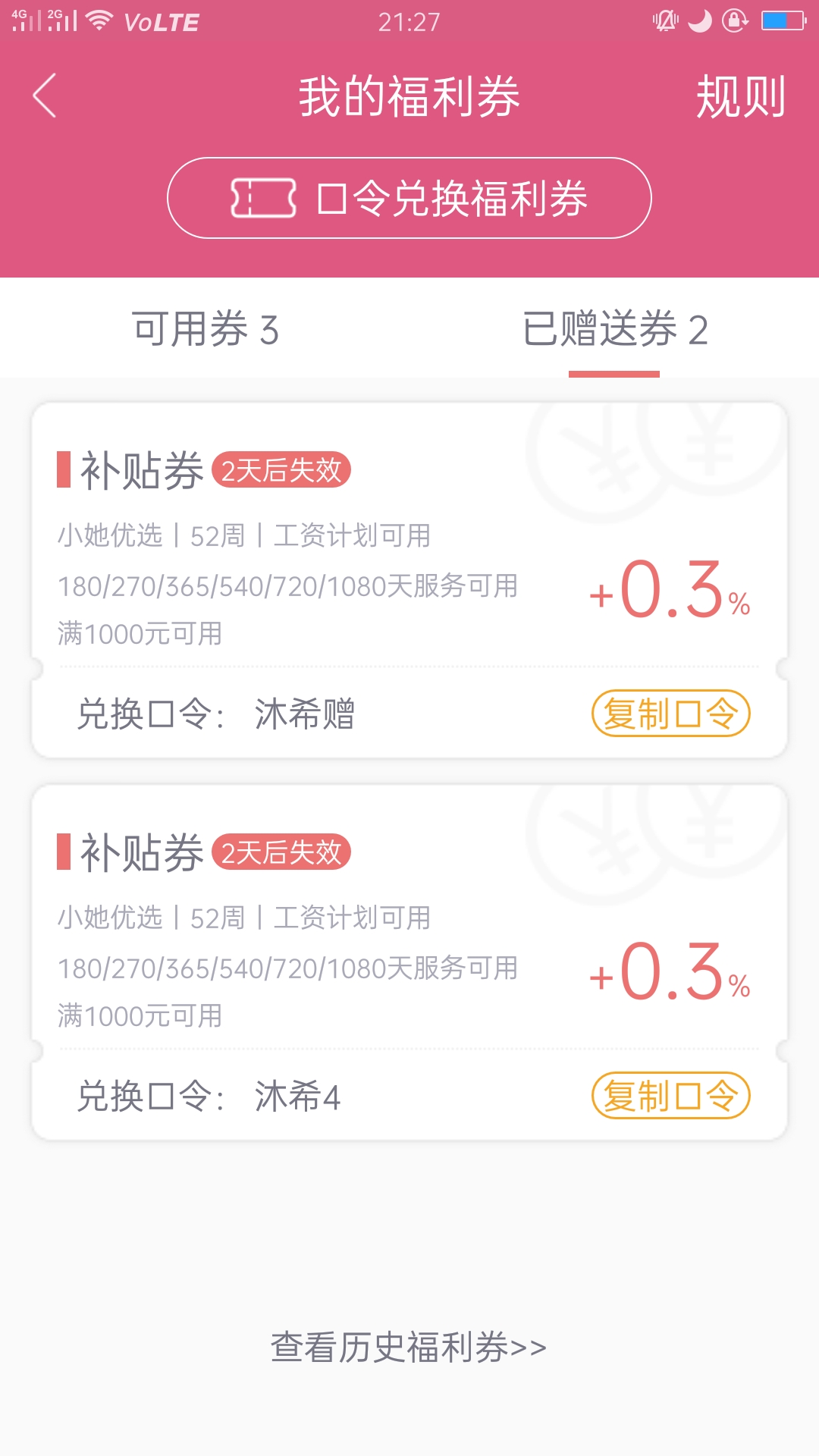Tap 口令兑换福利券 to redeem a code
The height and width of the screenshot is (1456, 819).
pos(409,198)
